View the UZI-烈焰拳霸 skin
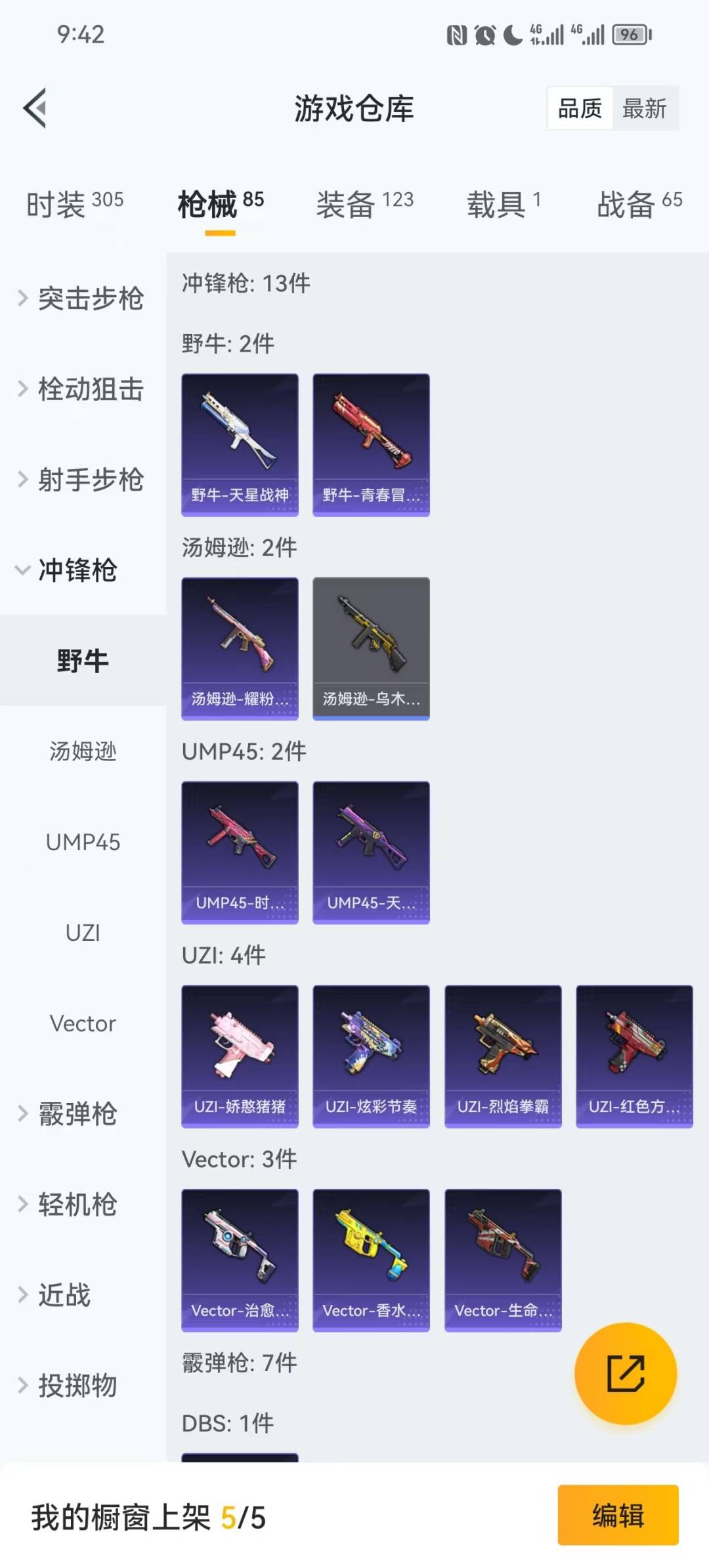Screen dimensions: 709x1568 (x=503, y=1056)
